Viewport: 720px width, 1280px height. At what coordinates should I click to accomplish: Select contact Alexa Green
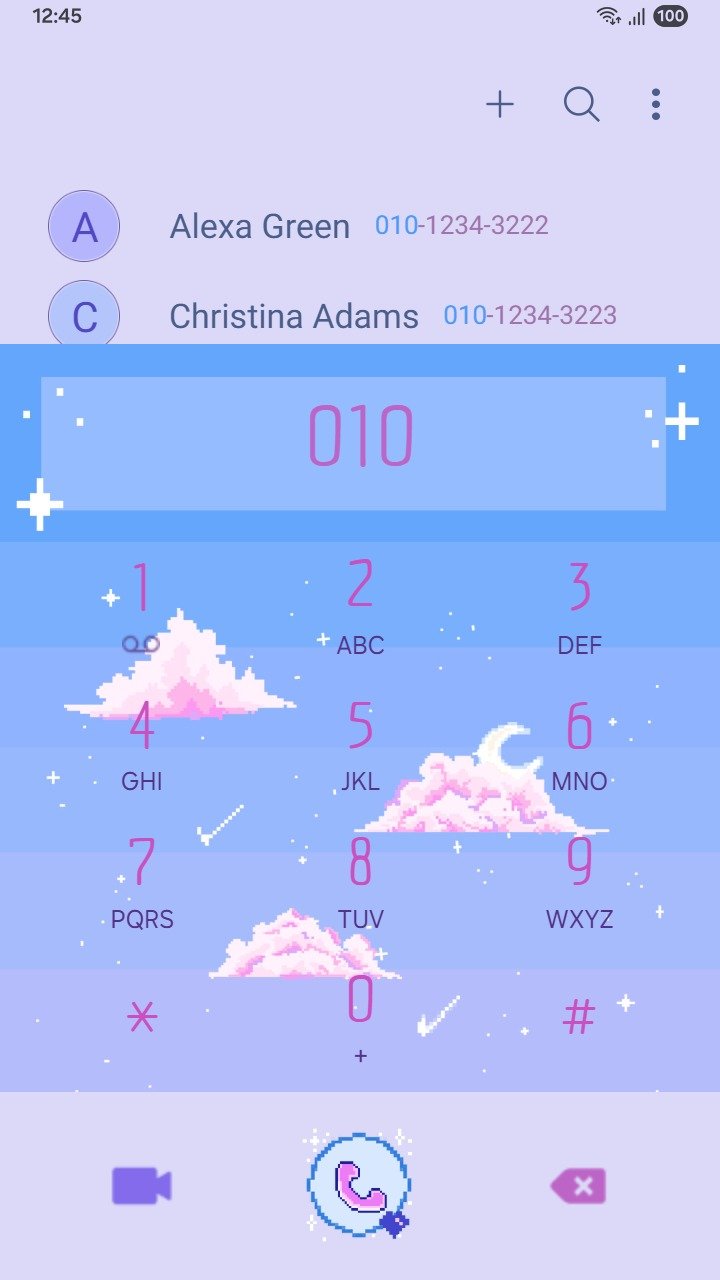[x=260, y=226]
